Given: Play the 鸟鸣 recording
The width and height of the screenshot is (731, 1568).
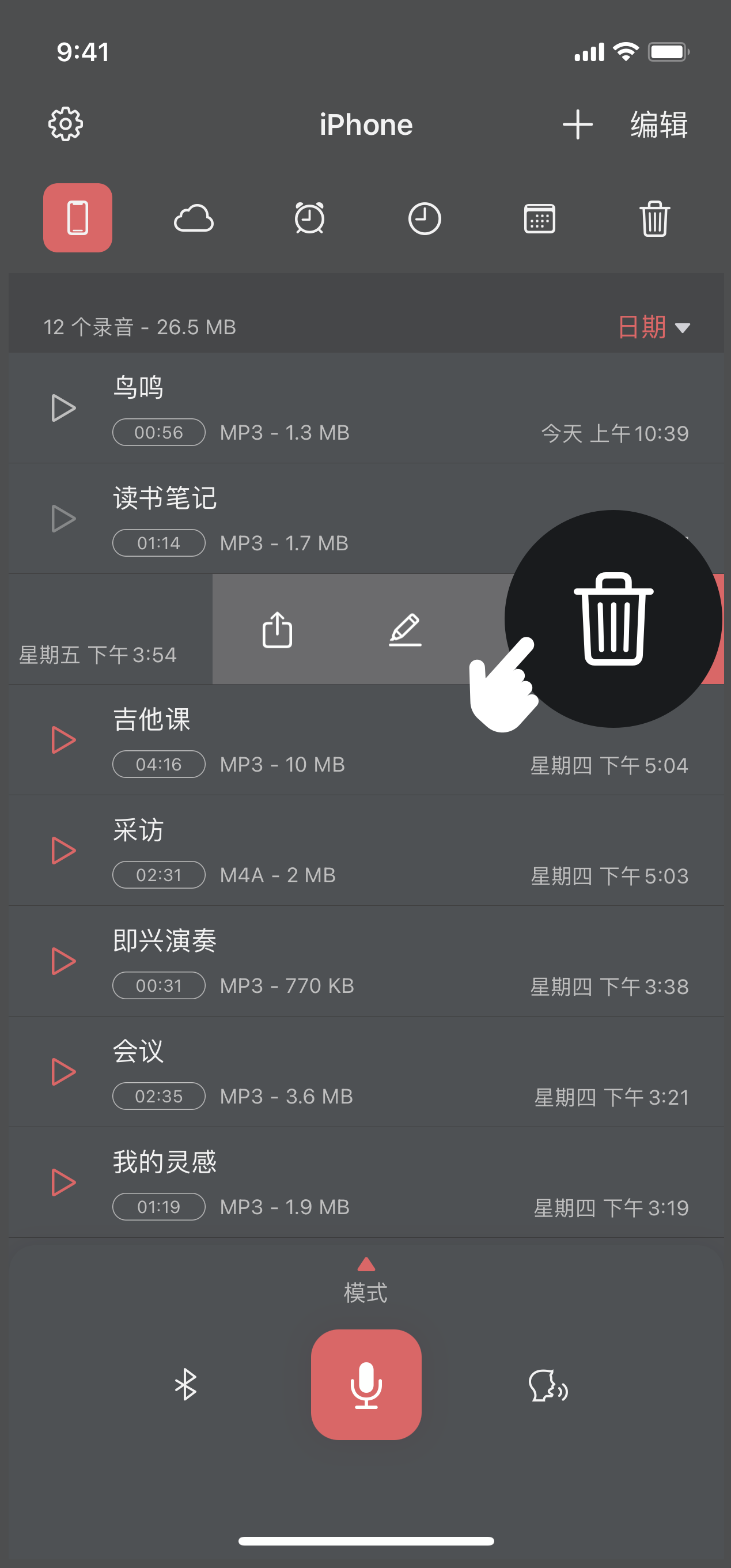Looking at the screenshot, I should pyautogui.click(x=63, y=408).
